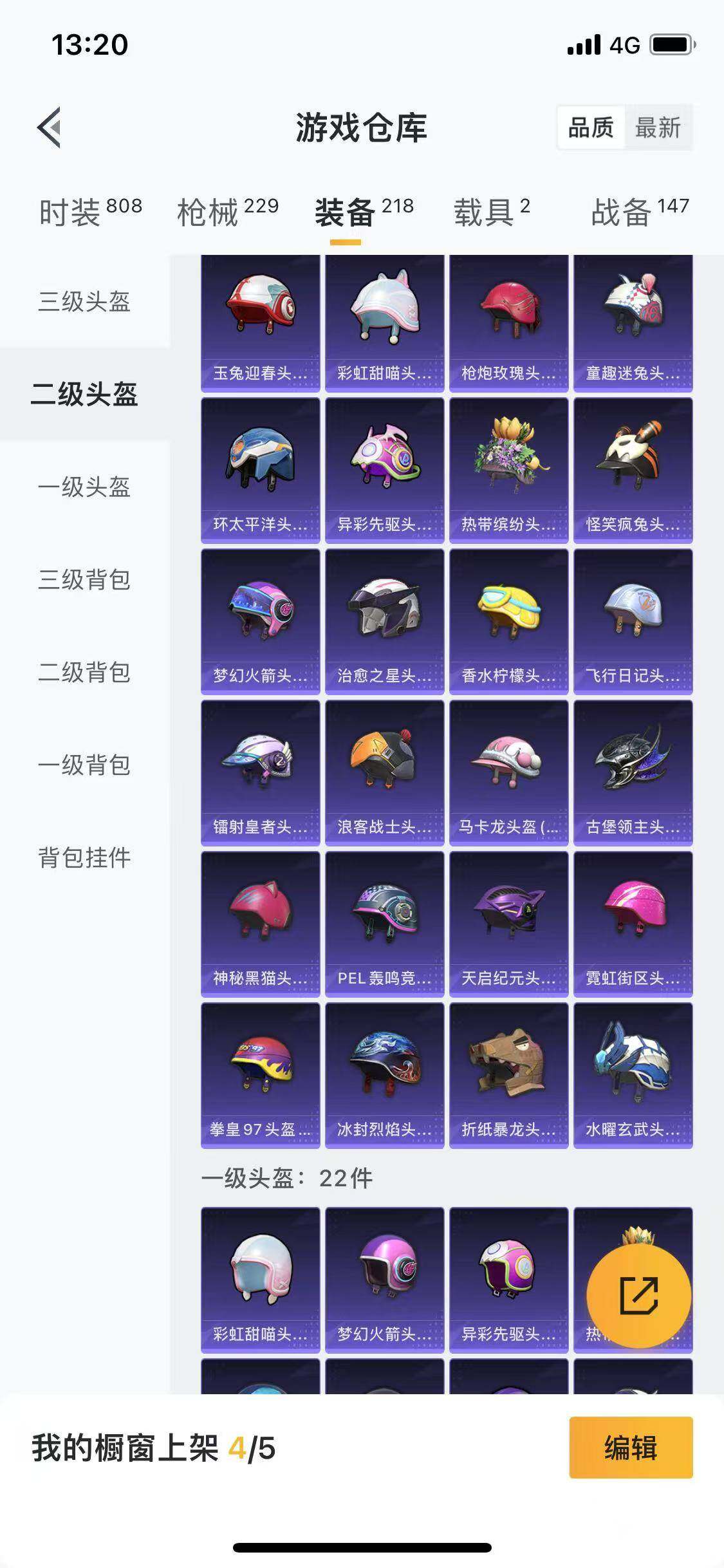724x1568 pixels.
Task: Tap the floating share button
Action: (639, 1296)
